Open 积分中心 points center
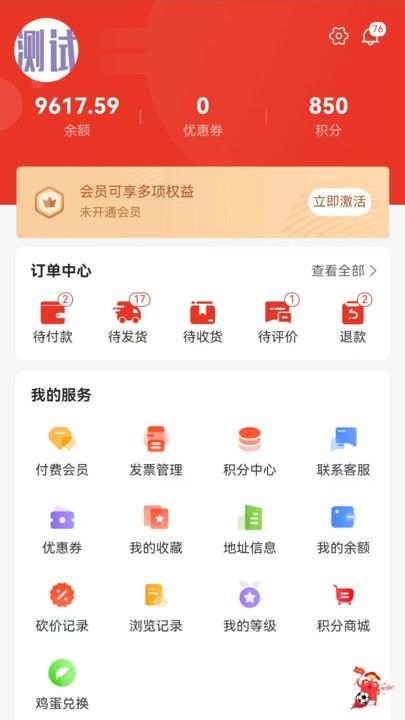This screenshot has height=720, width=405. 250,451
